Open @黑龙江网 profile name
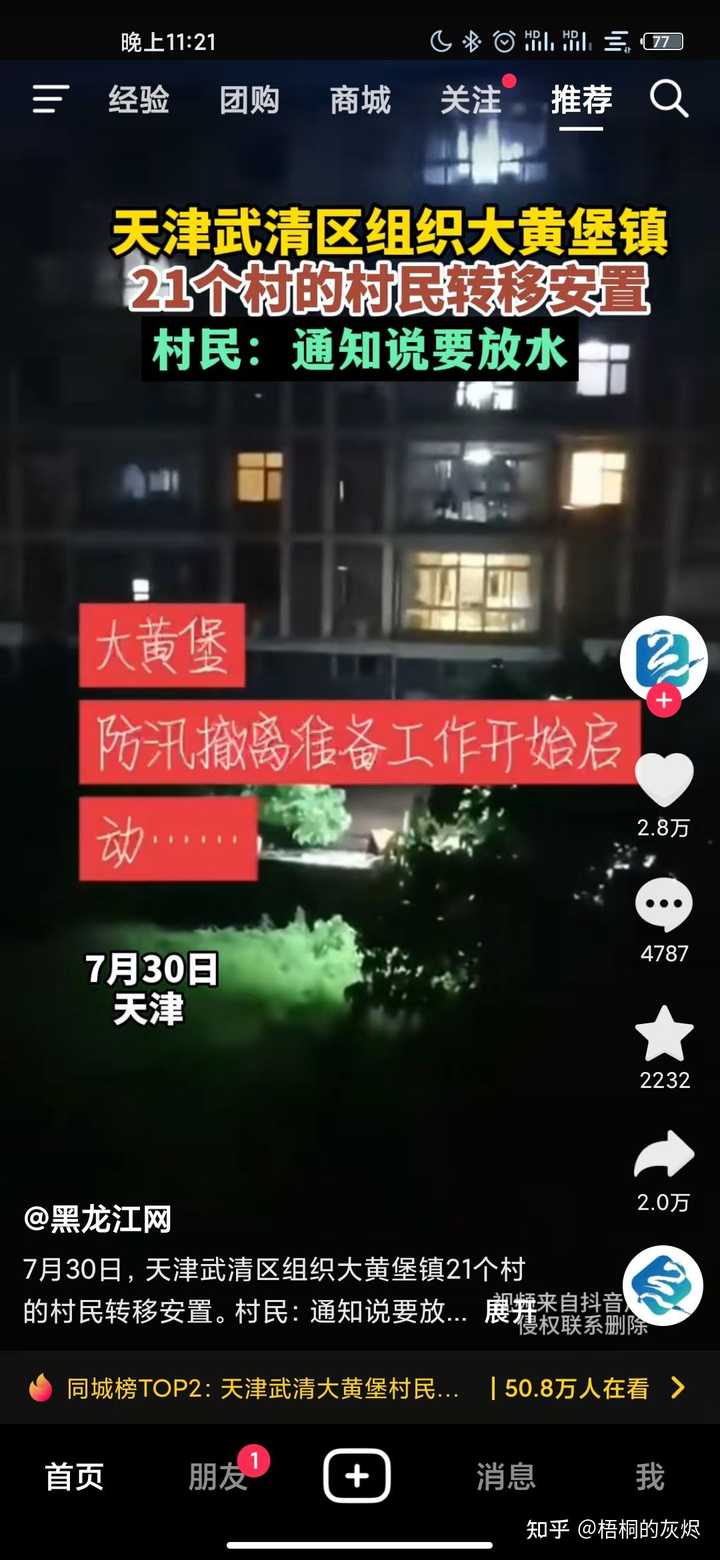Viewport: 720px width, 1560px height. (98, 1219)
